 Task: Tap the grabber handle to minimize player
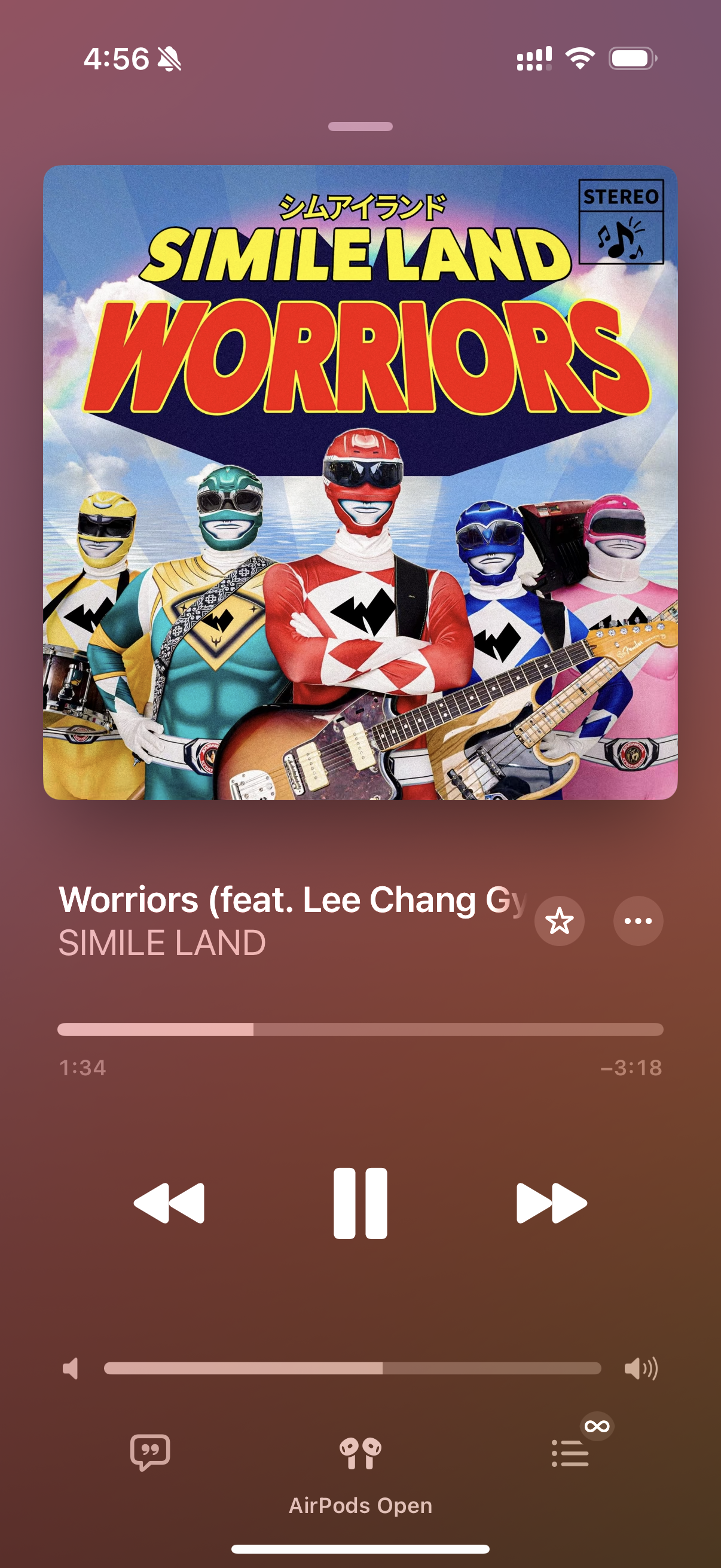point(360,127)
